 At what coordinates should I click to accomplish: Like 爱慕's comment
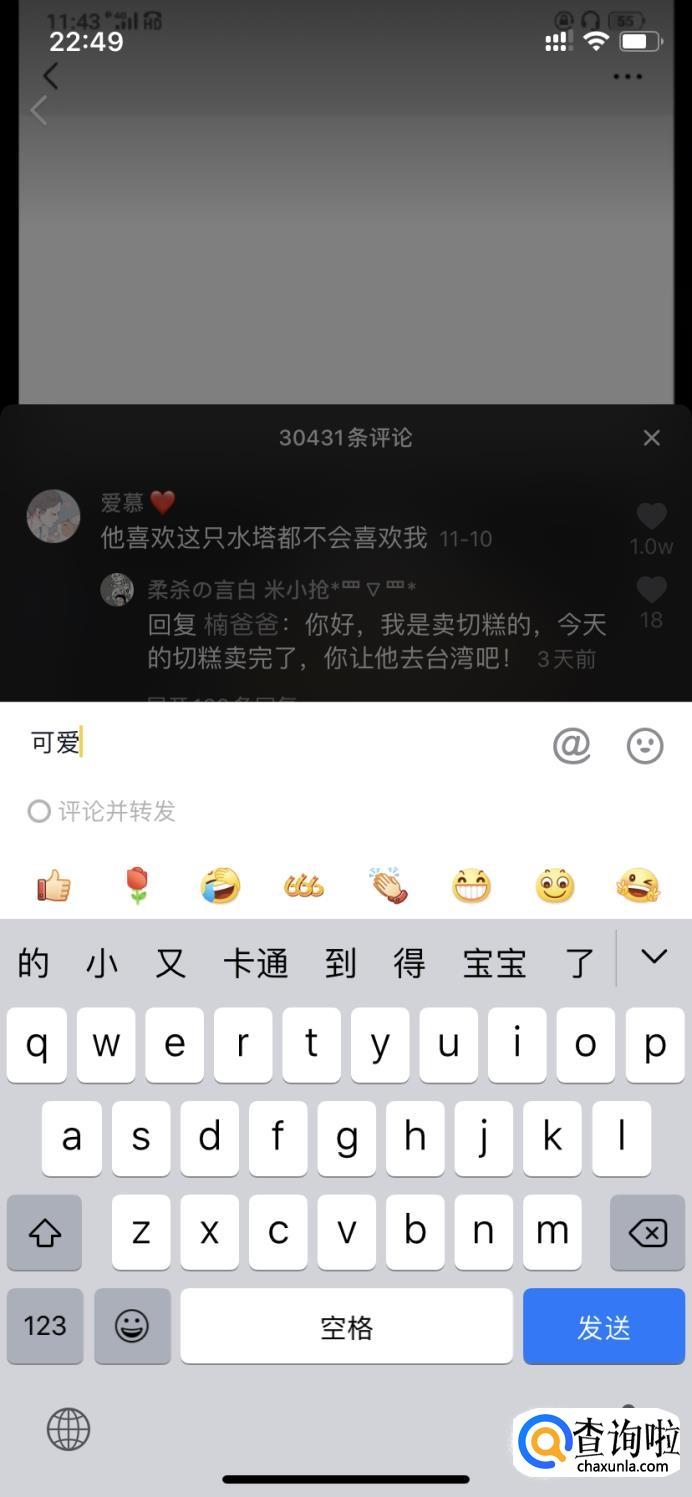pos(651,517)
